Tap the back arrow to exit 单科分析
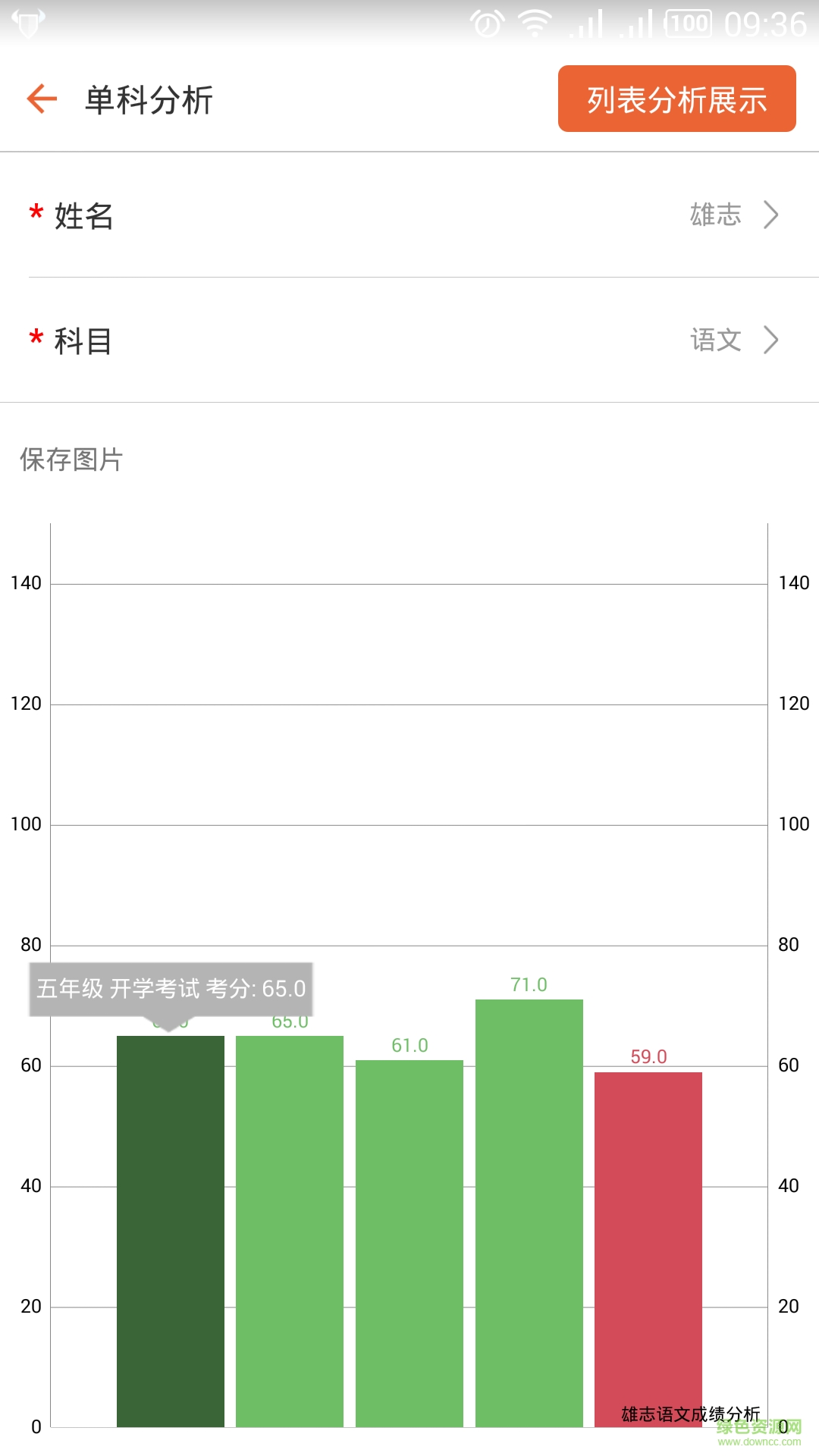Screen dimensions: 819x1456 (43, 99)
